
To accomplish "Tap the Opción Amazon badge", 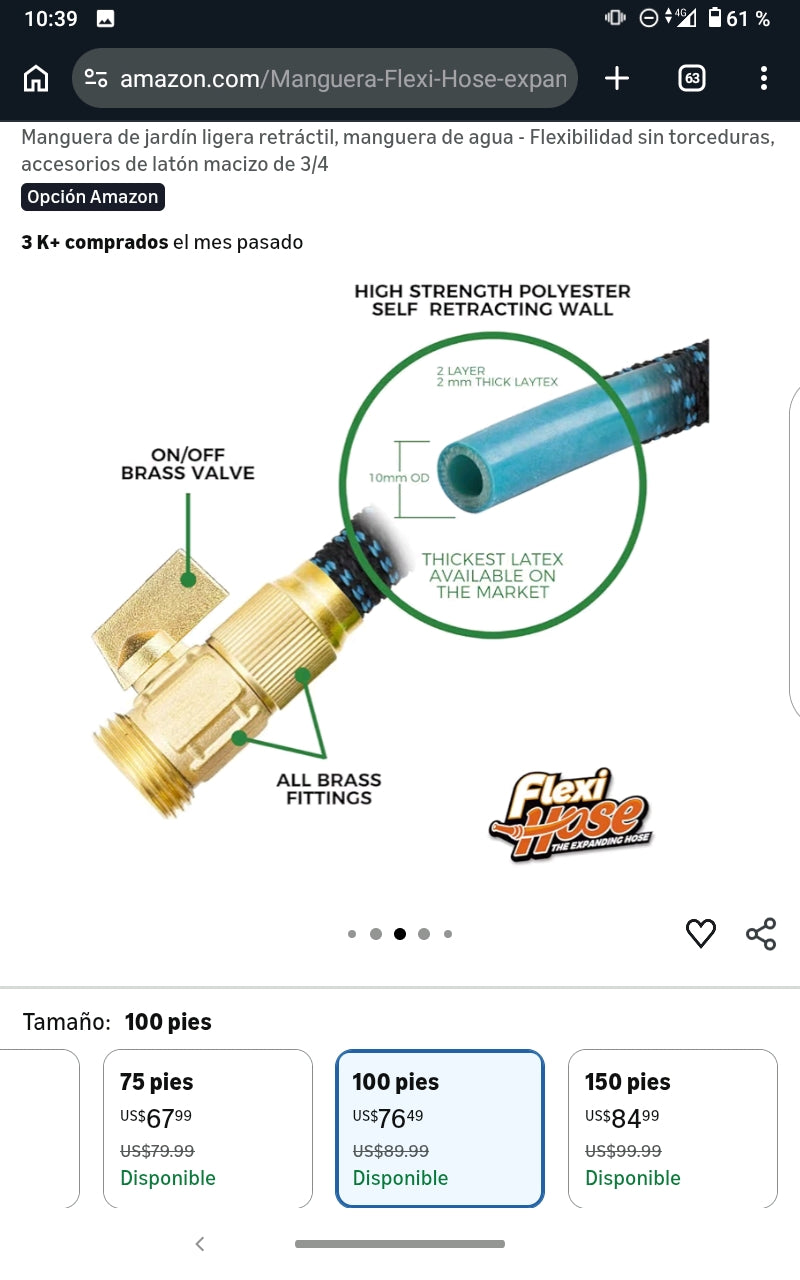I will (93, 197).
